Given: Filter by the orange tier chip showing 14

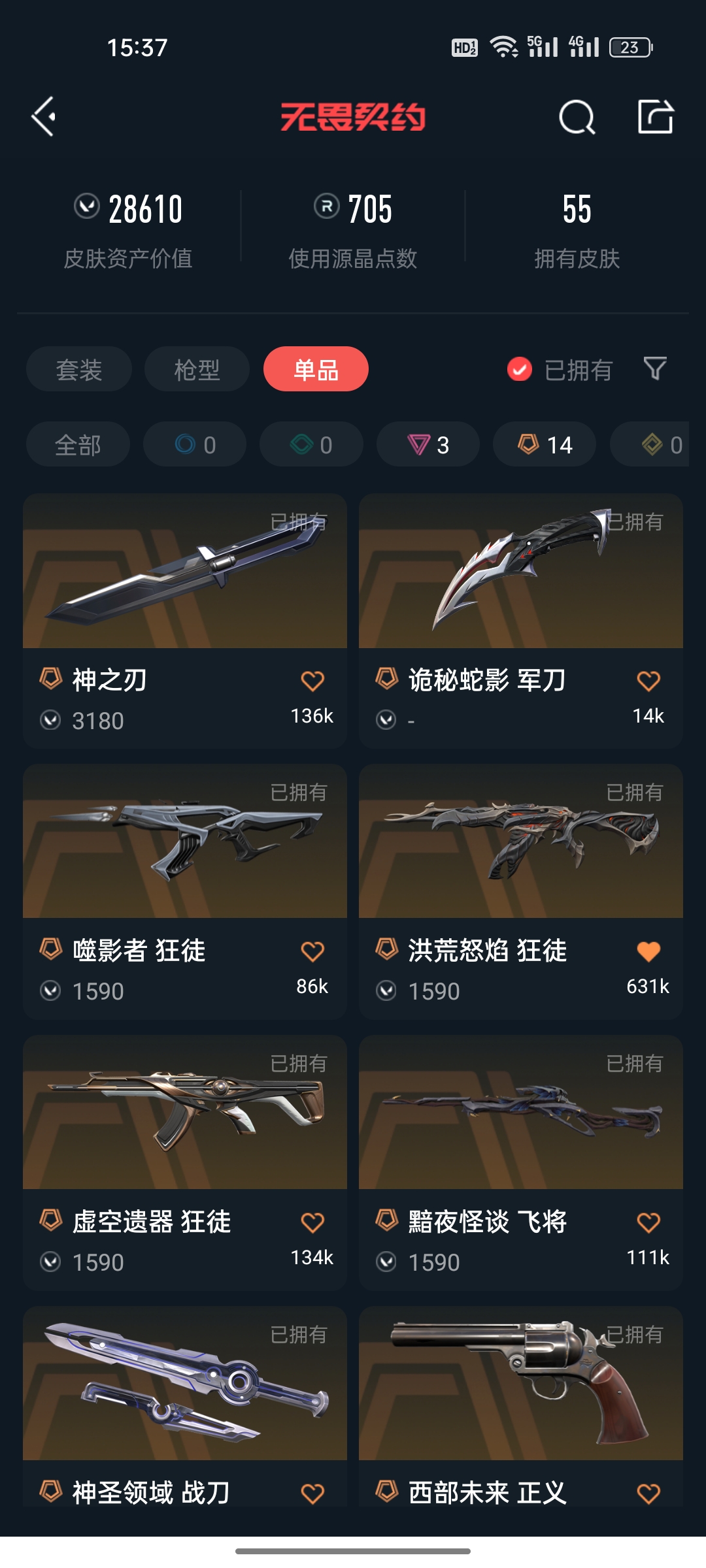Looking at the screenshot, I should coord(545,444).
